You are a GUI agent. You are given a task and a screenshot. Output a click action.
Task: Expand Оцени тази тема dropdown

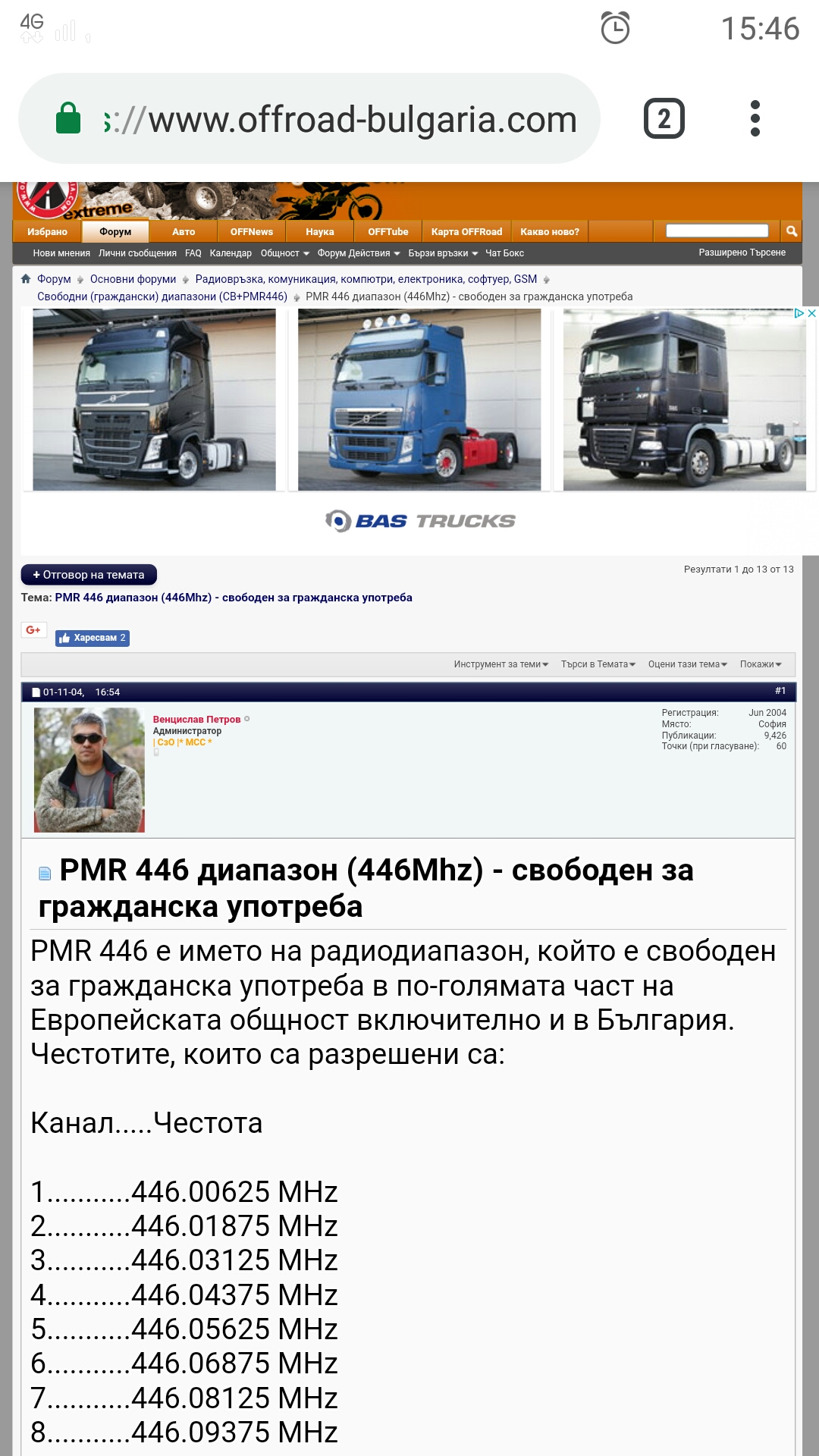click(x=687, y=664)
